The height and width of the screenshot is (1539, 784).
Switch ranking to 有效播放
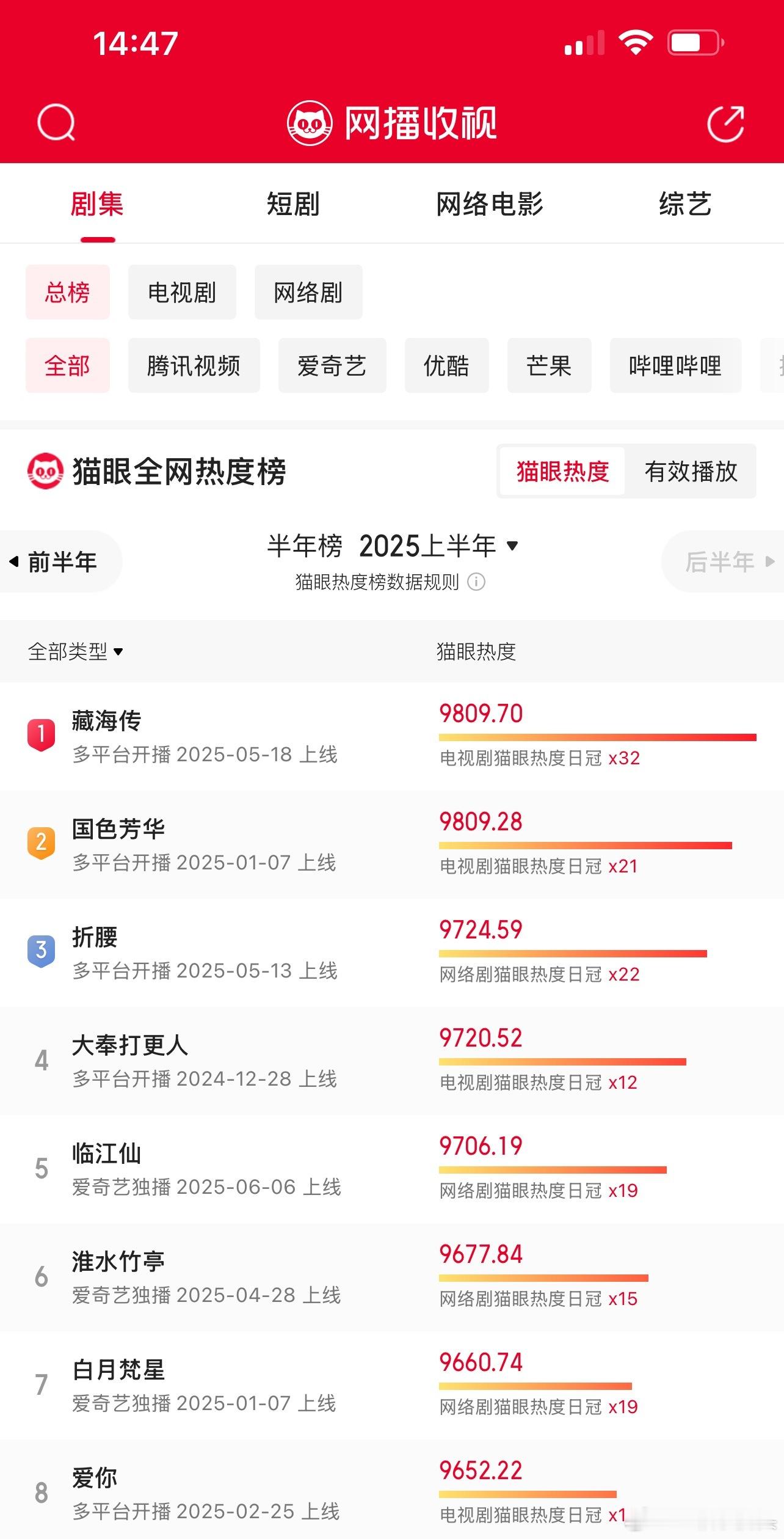coord(691,471)
